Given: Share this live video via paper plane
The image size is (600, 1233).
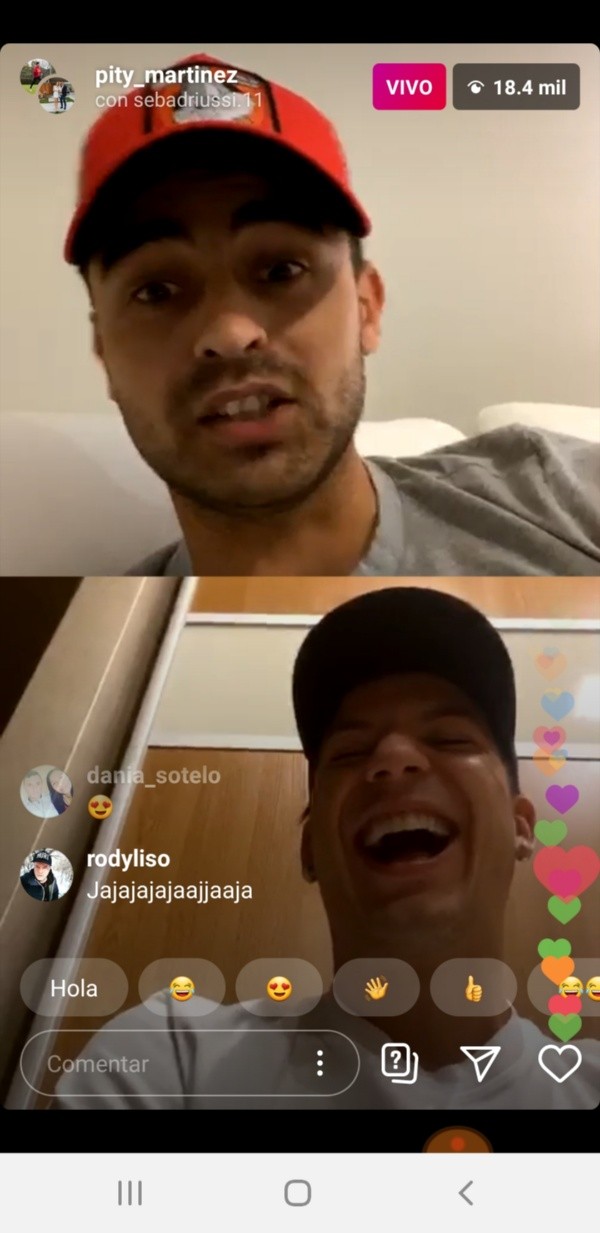Looking at the screenshot, I should [480, 1063].
